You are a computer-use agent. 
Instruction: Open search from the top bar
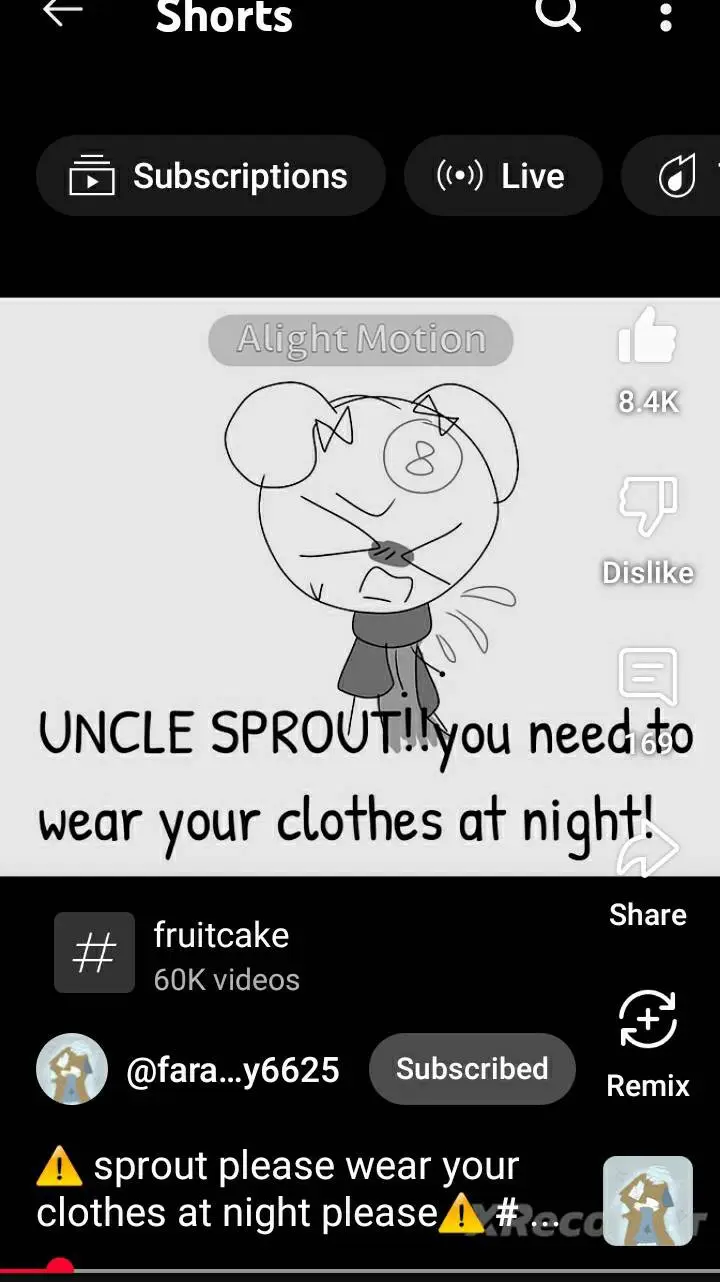coord(557,14)
